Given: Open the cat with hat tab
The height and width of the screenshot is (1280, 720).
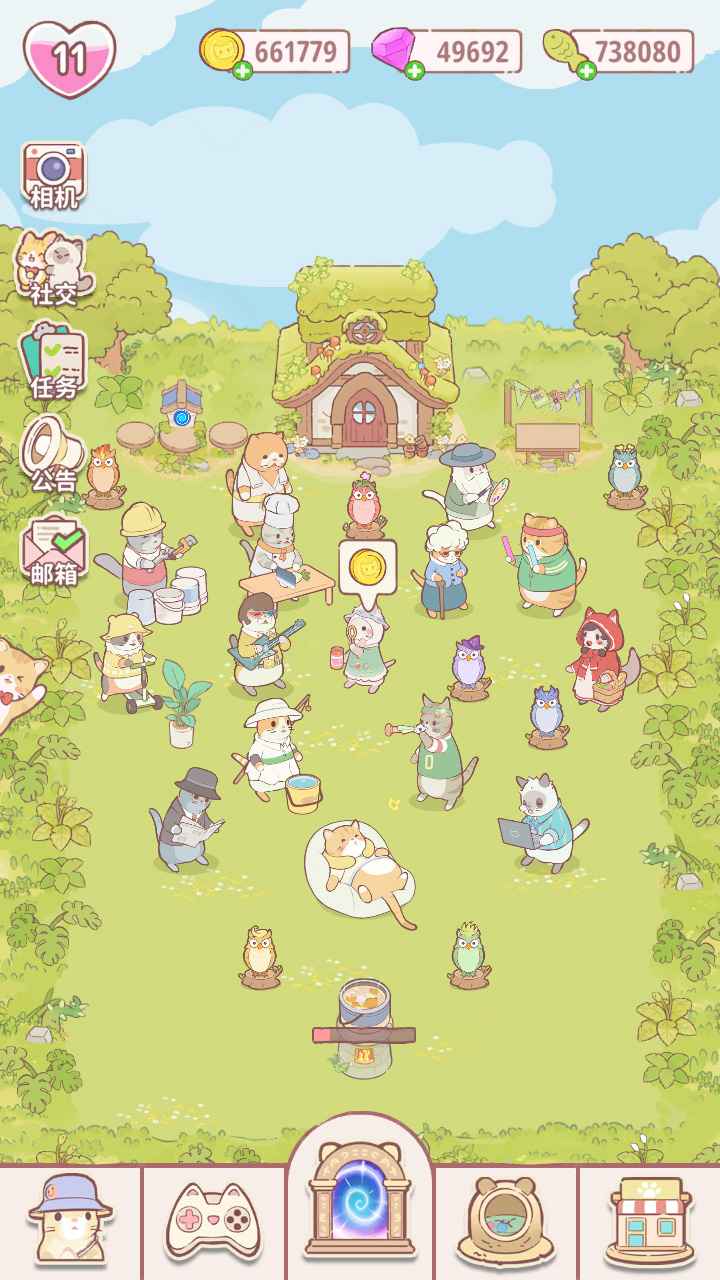Looking at the screenshot, I should click(70, 1220).
